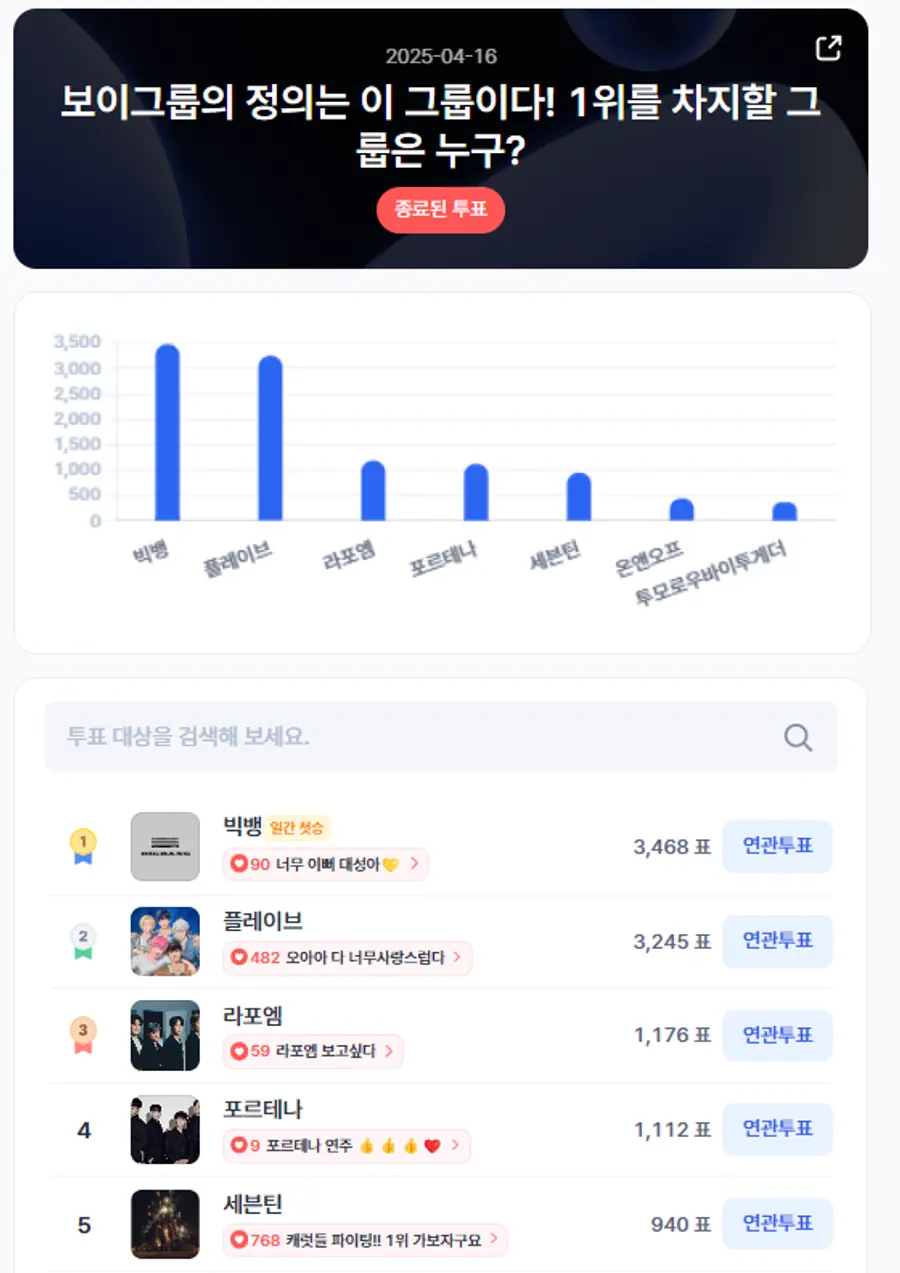Image resolution: width=900 pixels, height=1273 pixels.
Task: Open 연관투표 for 포르테나
Action: click(x=777, y=1129)
